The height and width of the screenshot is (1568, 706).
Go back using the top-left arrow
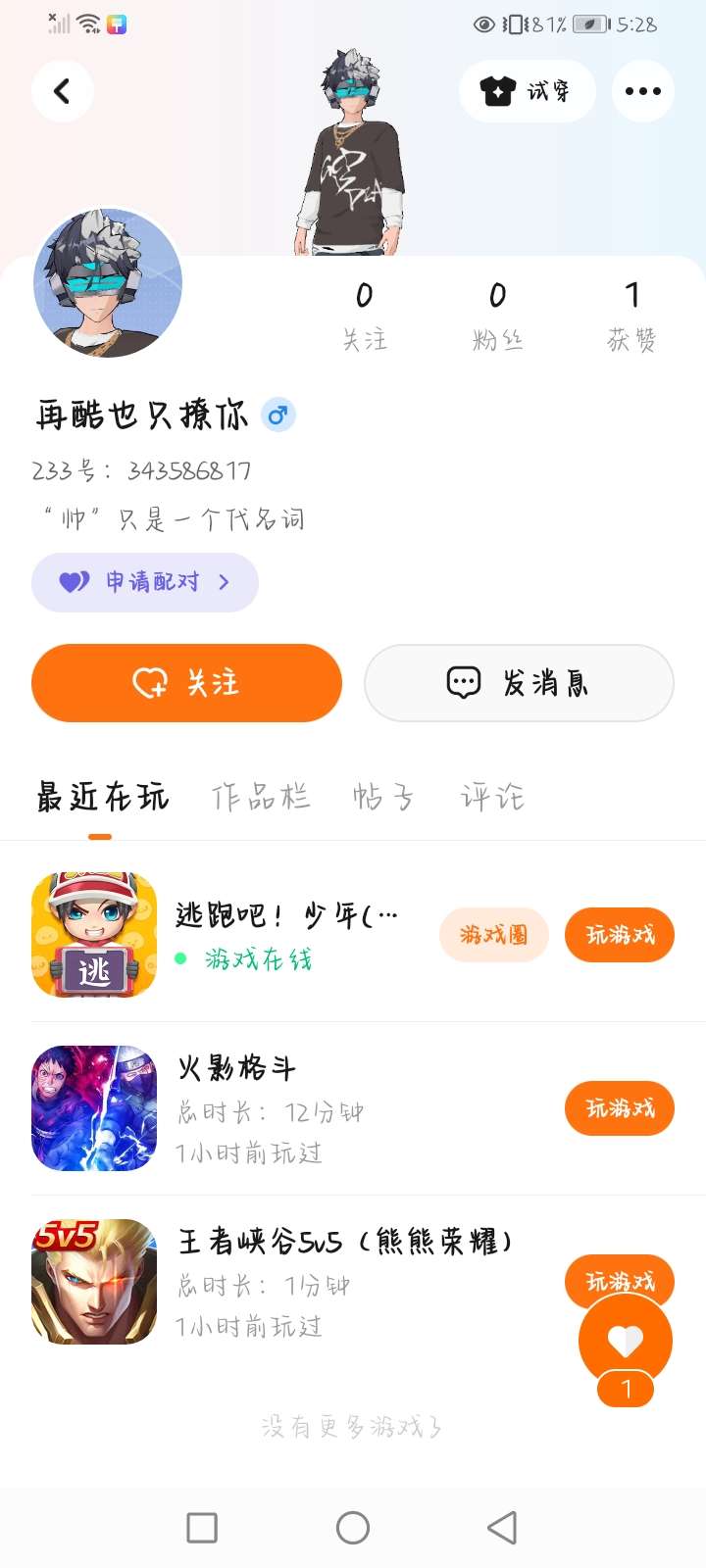(62, 91)
